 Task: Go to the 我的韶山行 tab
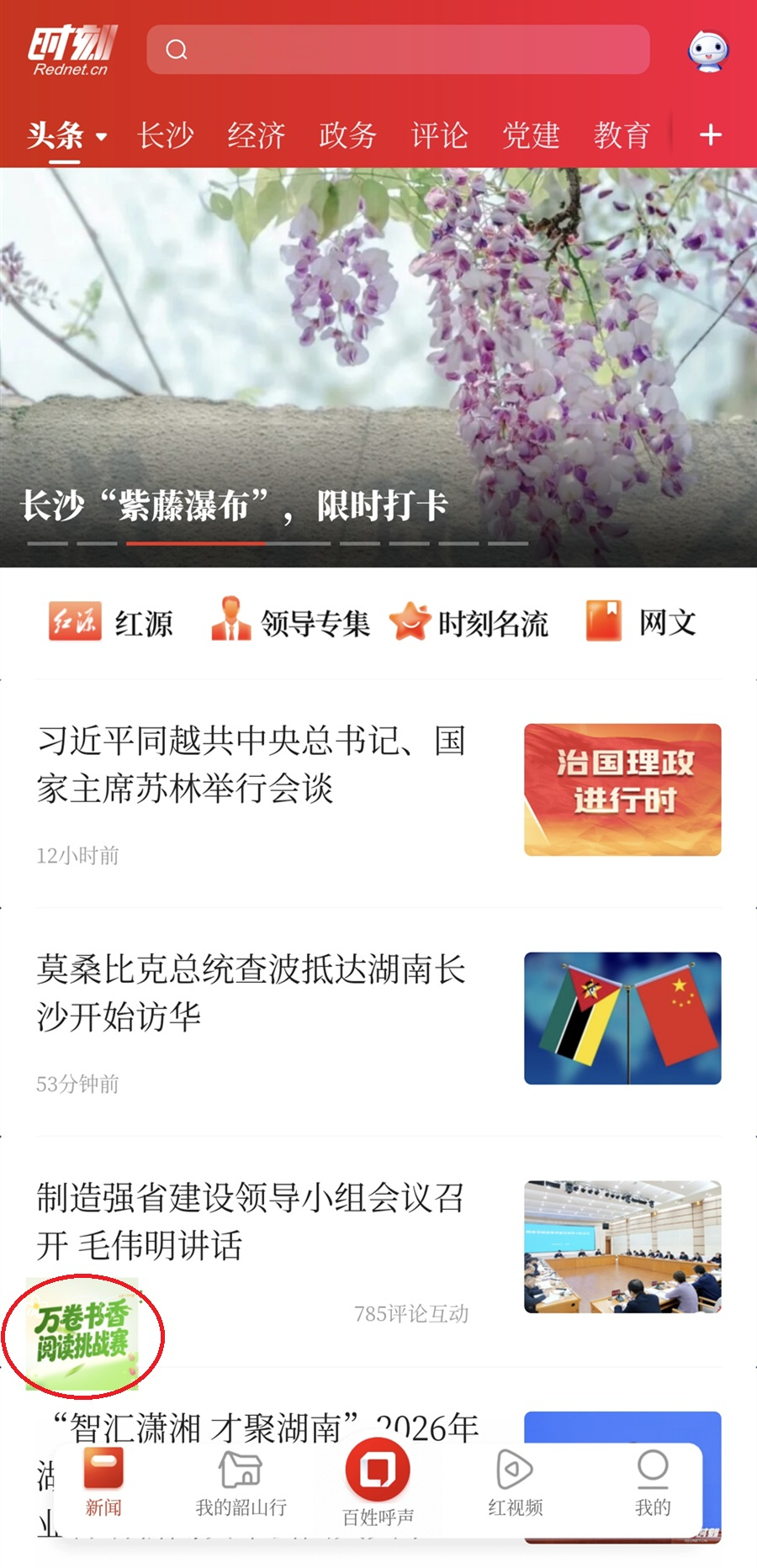(x=241, y=1484)
